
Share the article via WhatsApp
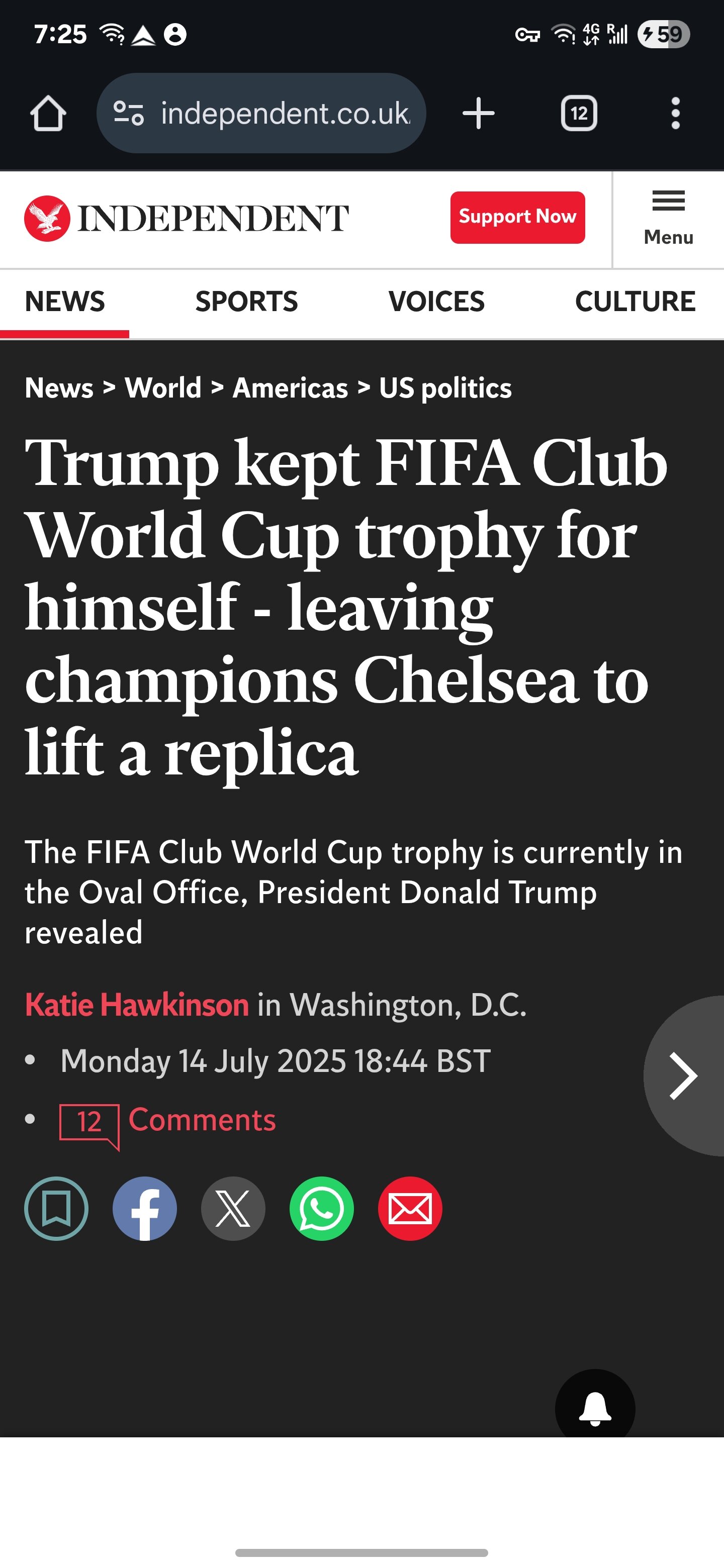pos(321,1209)
